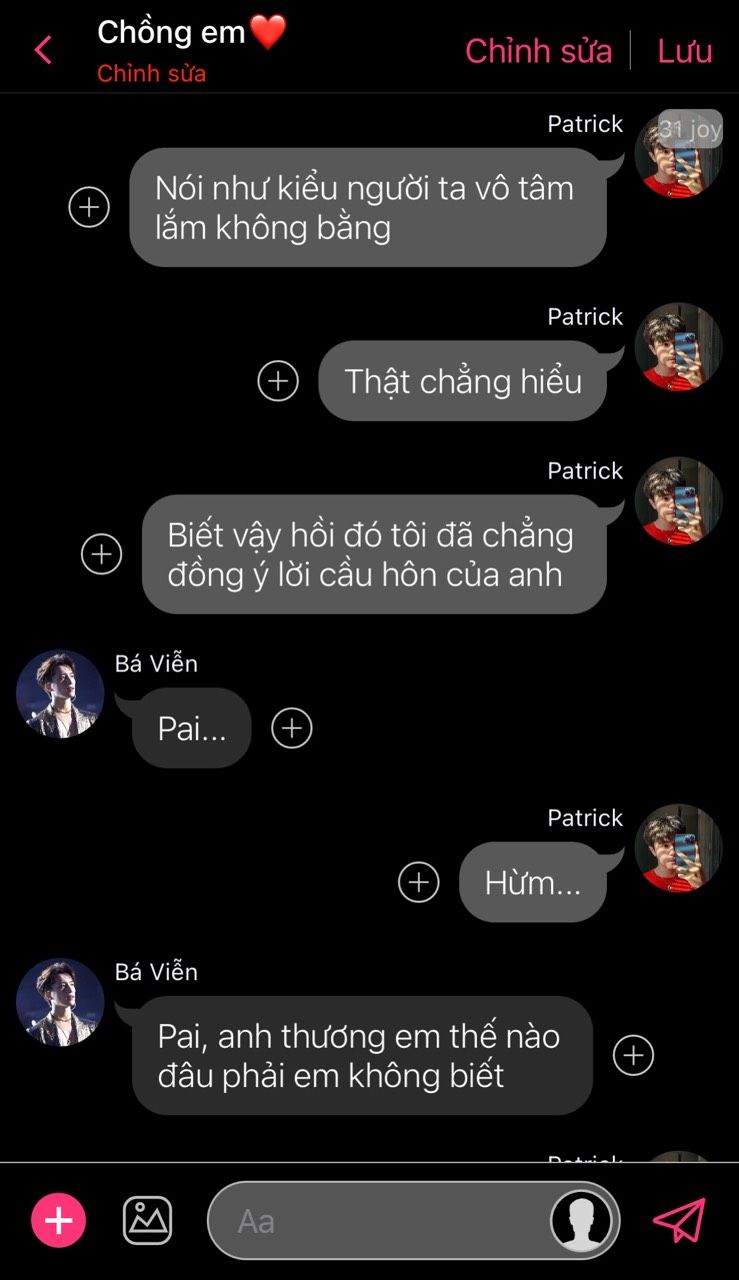The image size is (739, 1280).
Task: Insert a picture with the image icon
Action: click(147, 1220)
